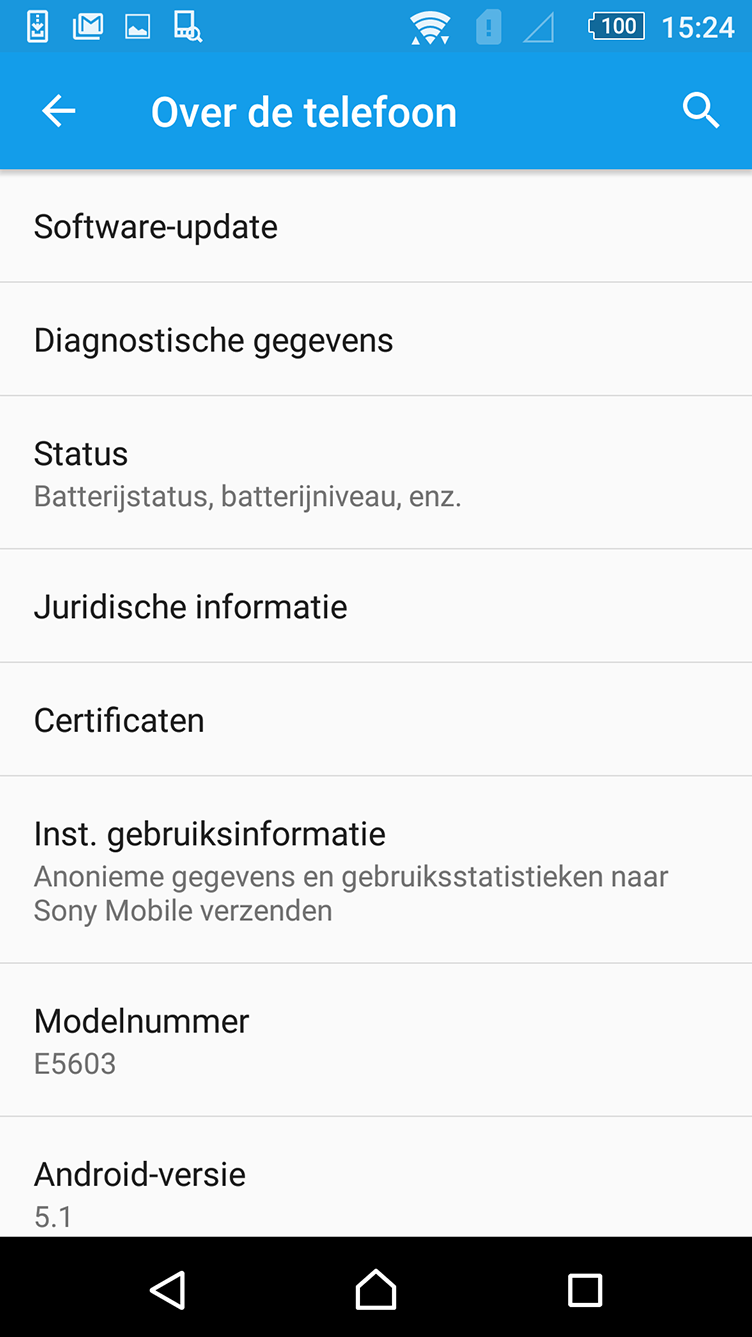The height and width of the screenshot is (1337, 752).
Task: Tap the Modelnummer row
Action: coord(376,1040)
